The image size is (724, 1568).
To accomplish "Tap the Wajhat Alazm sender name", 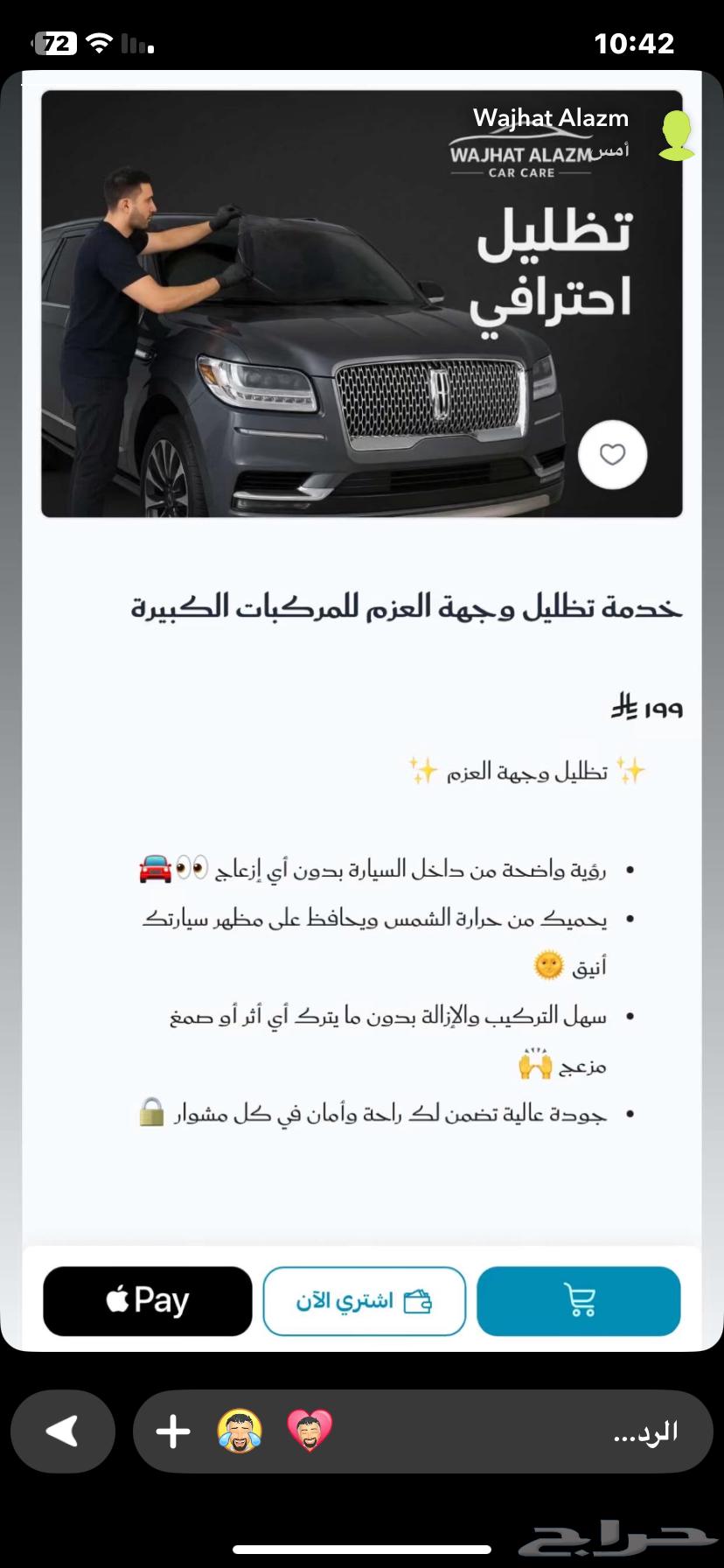I will 551,118.
